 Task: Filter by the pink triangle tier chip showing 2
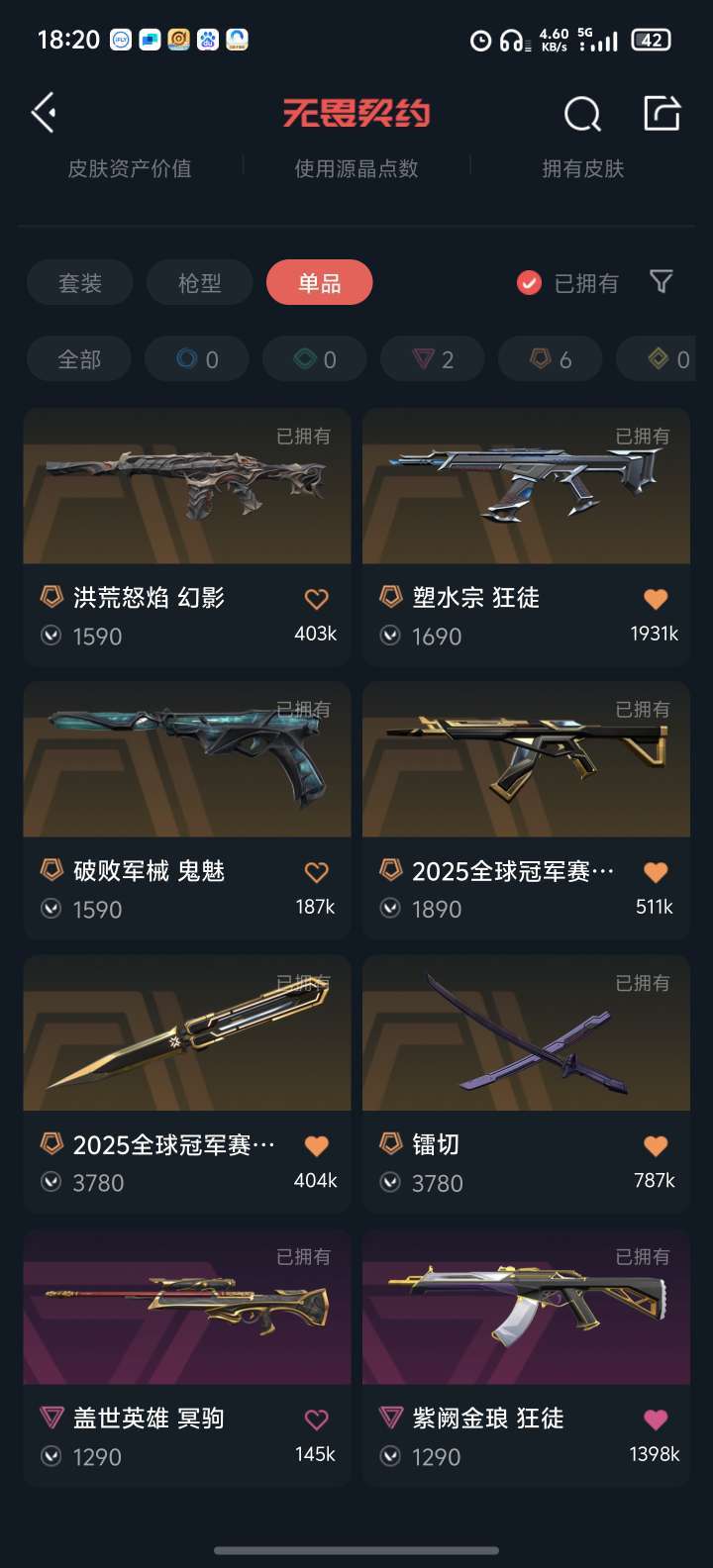433,359
